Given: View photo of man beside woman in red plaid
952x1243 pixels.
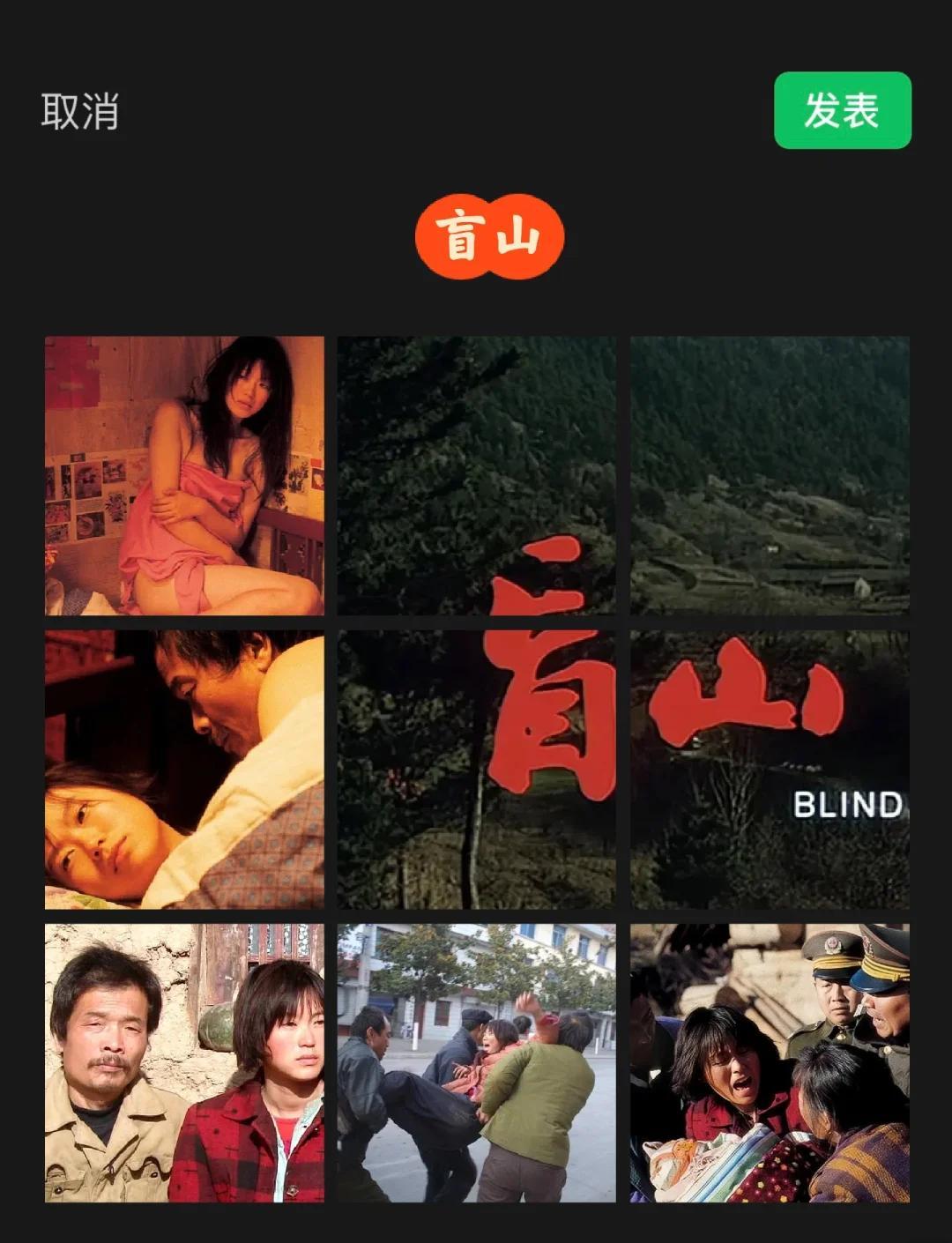Looking at the screenshot, I should click(x=184, y=1062).
